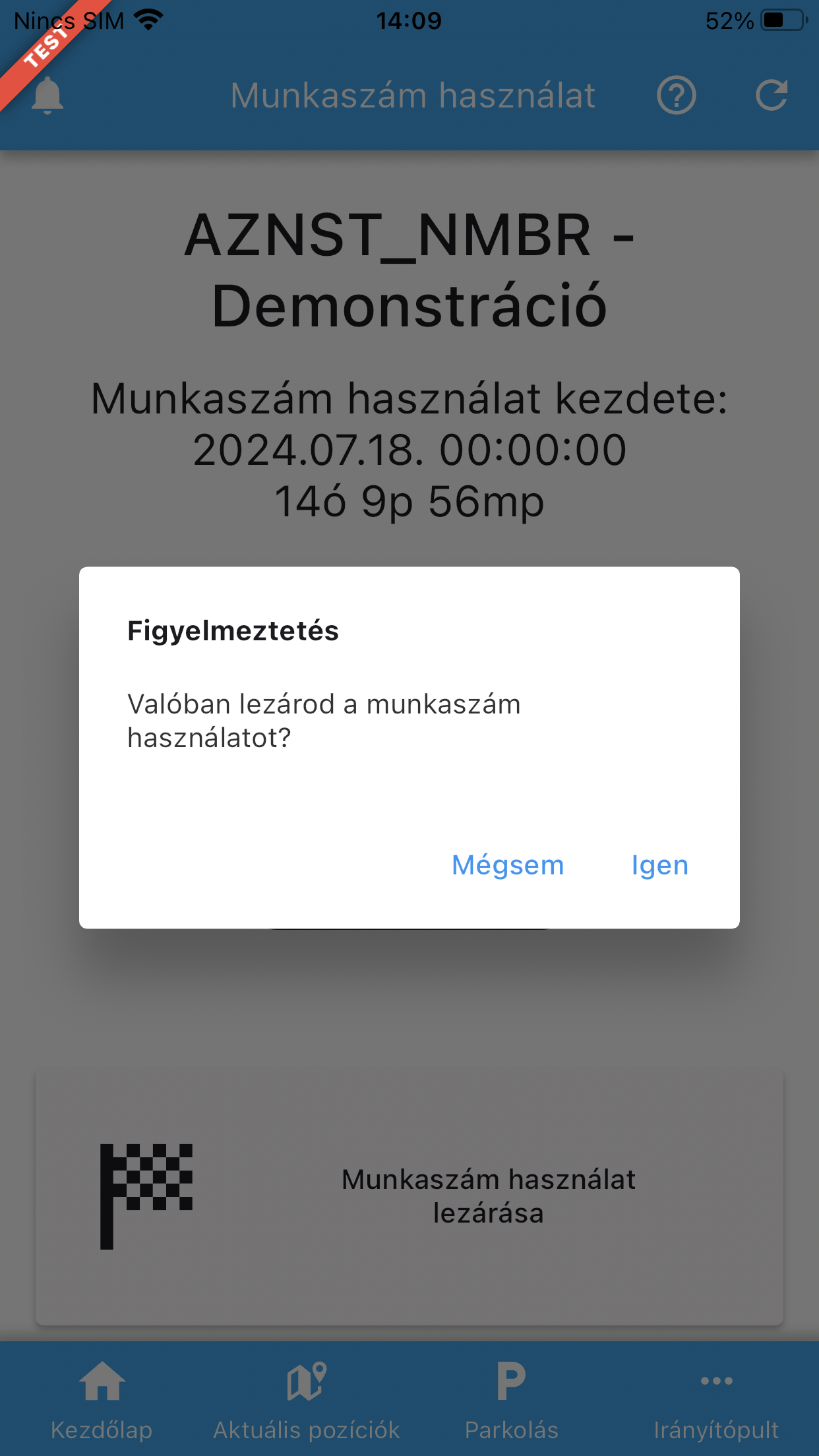Open the help question mark icon
Viewport: 819px width, 1456px height.
tap(676, 96)
